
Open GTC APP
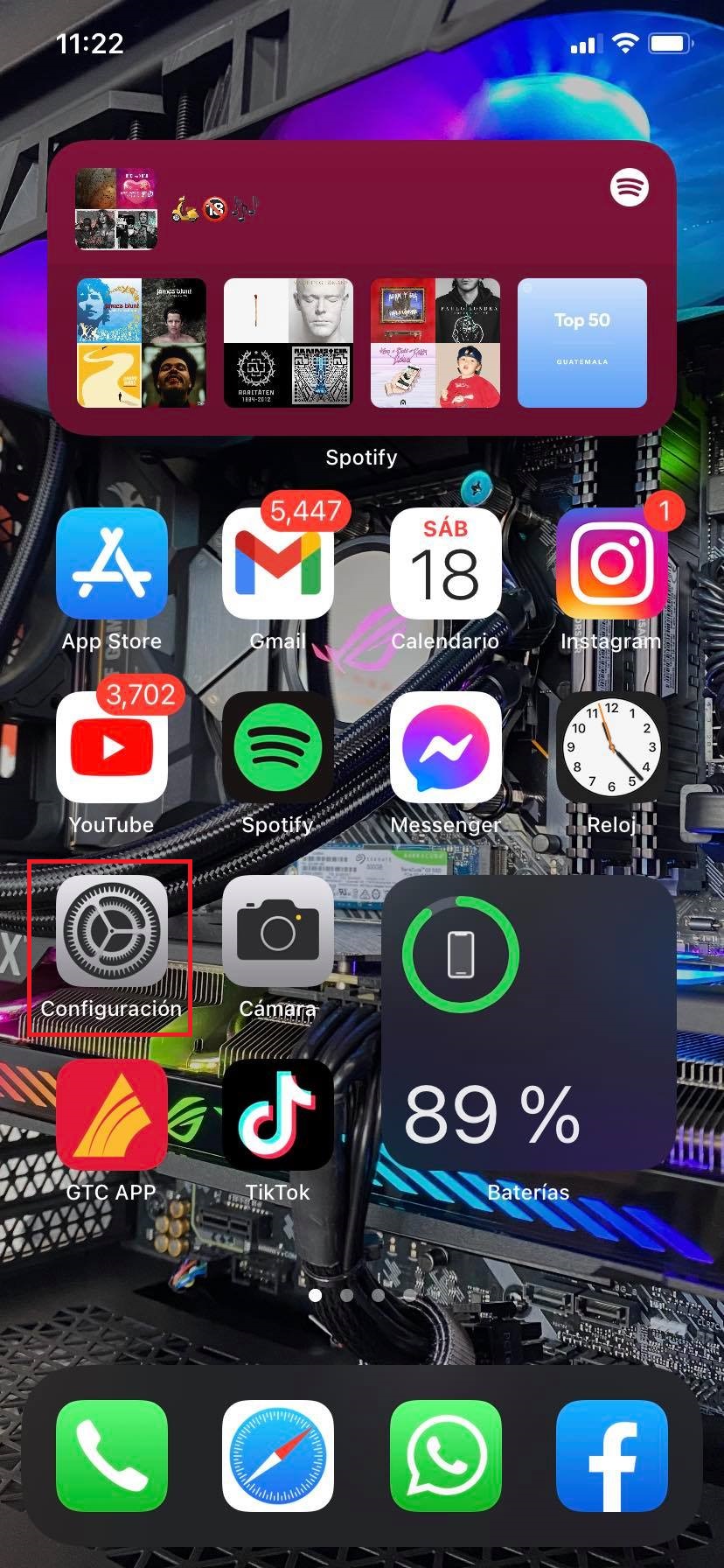tap(111, 1116)
